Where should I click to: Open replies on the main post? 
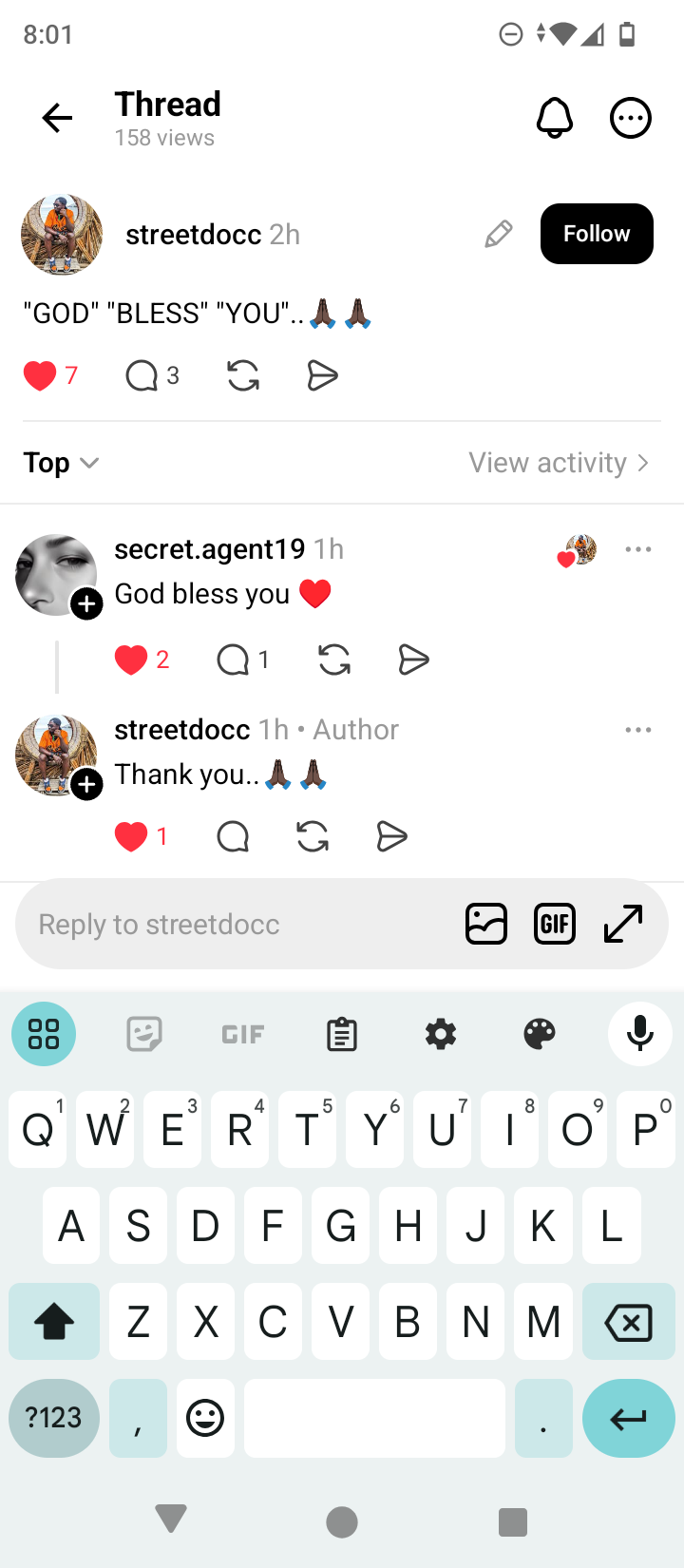point(142,376)
